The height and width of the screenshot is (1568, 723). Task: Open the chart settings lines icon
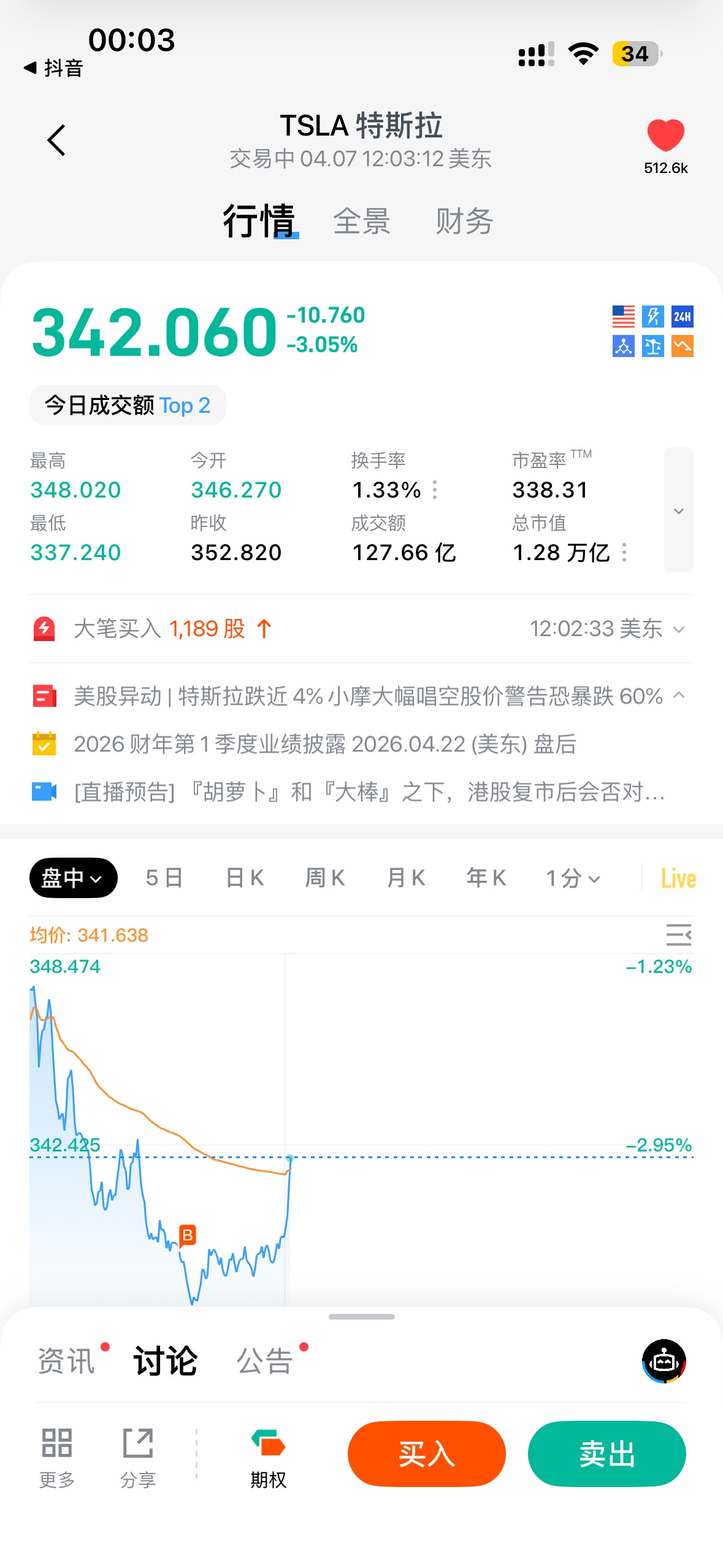tap(678, 935)
